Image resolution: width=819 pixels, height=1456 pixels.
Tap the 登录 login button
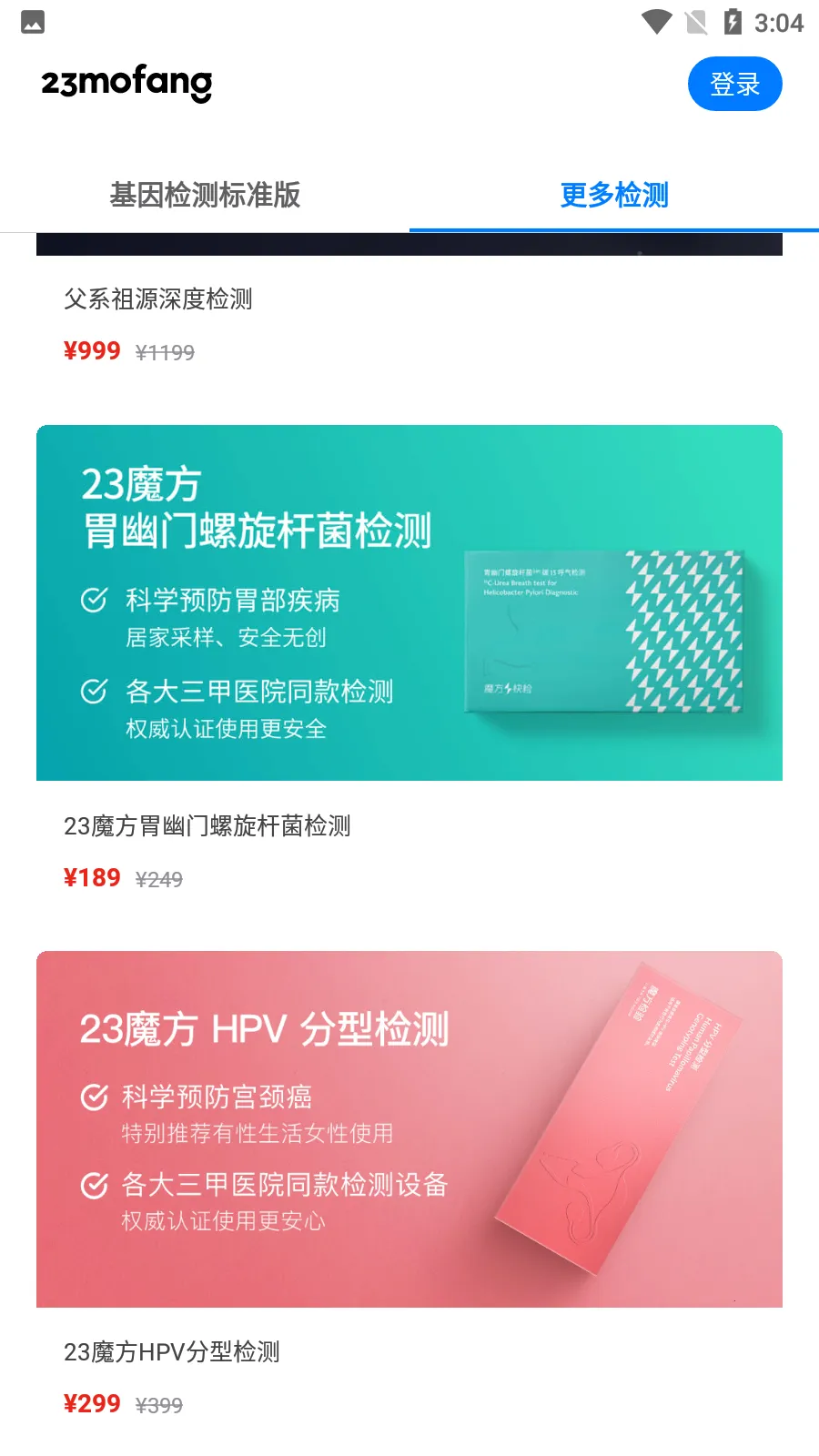[x=734, y=84]
